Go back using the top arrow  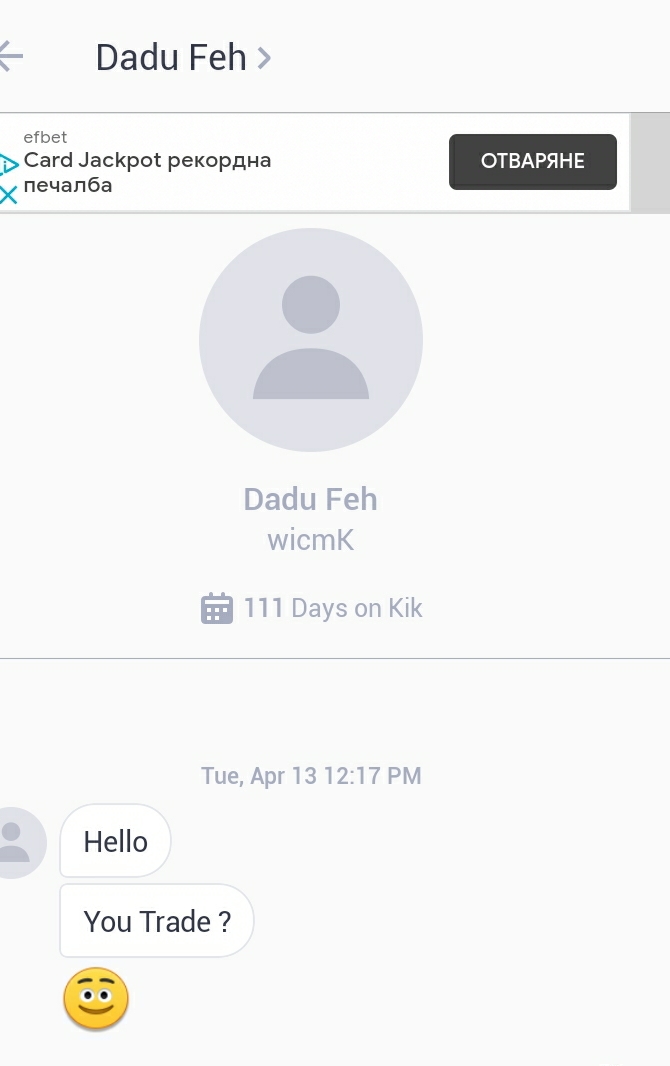coord(10,57)
